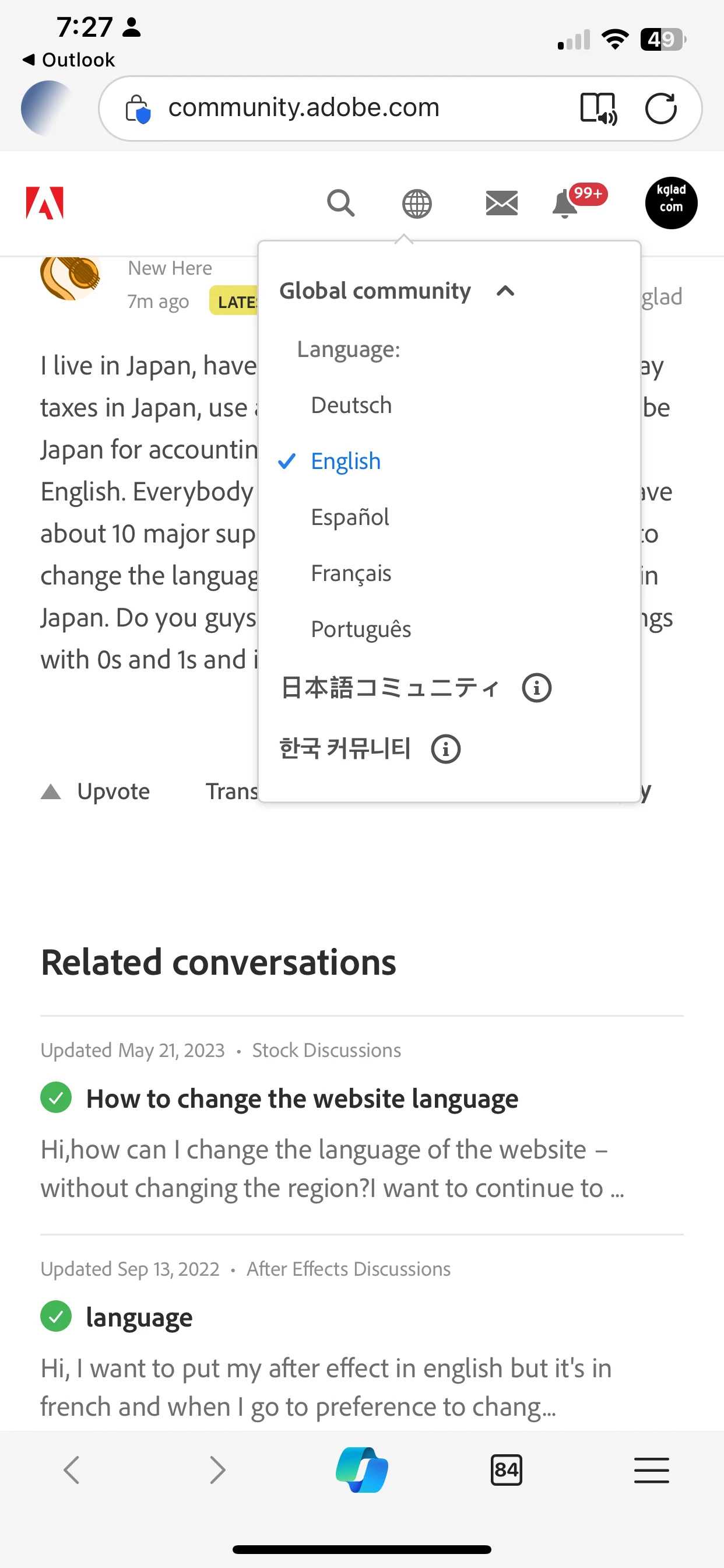
Task: Open the kglad profile avatar
Action: pos(670,204)
